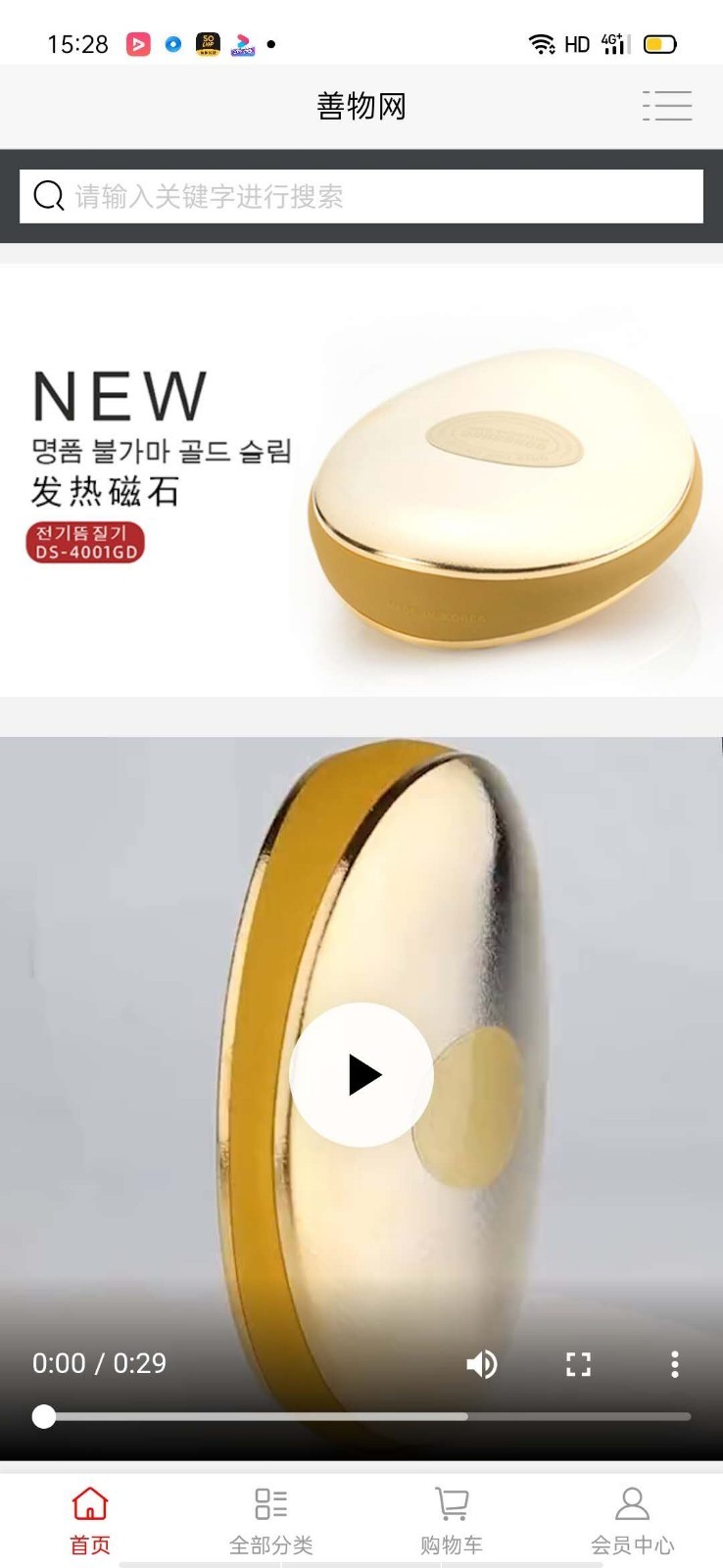Mute the video sound
Viewport: 723px width, 1568px height.
pos(481,1364)
